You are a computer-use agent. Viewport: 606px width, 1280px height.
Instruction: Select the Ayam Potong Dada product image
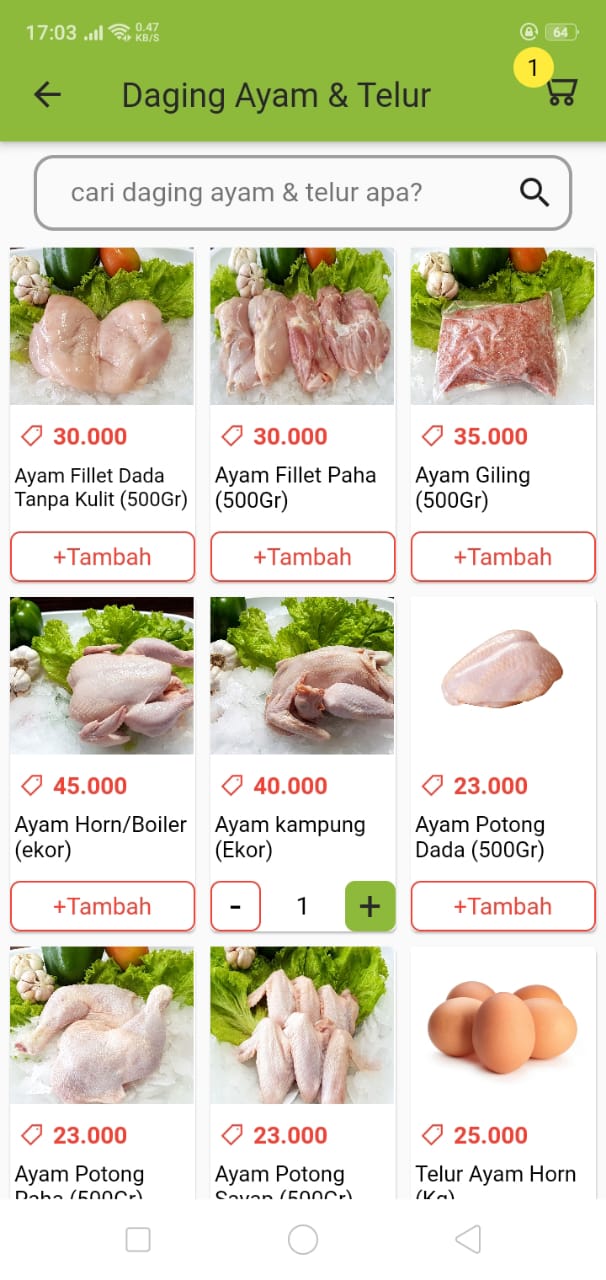tap(502, 676)
